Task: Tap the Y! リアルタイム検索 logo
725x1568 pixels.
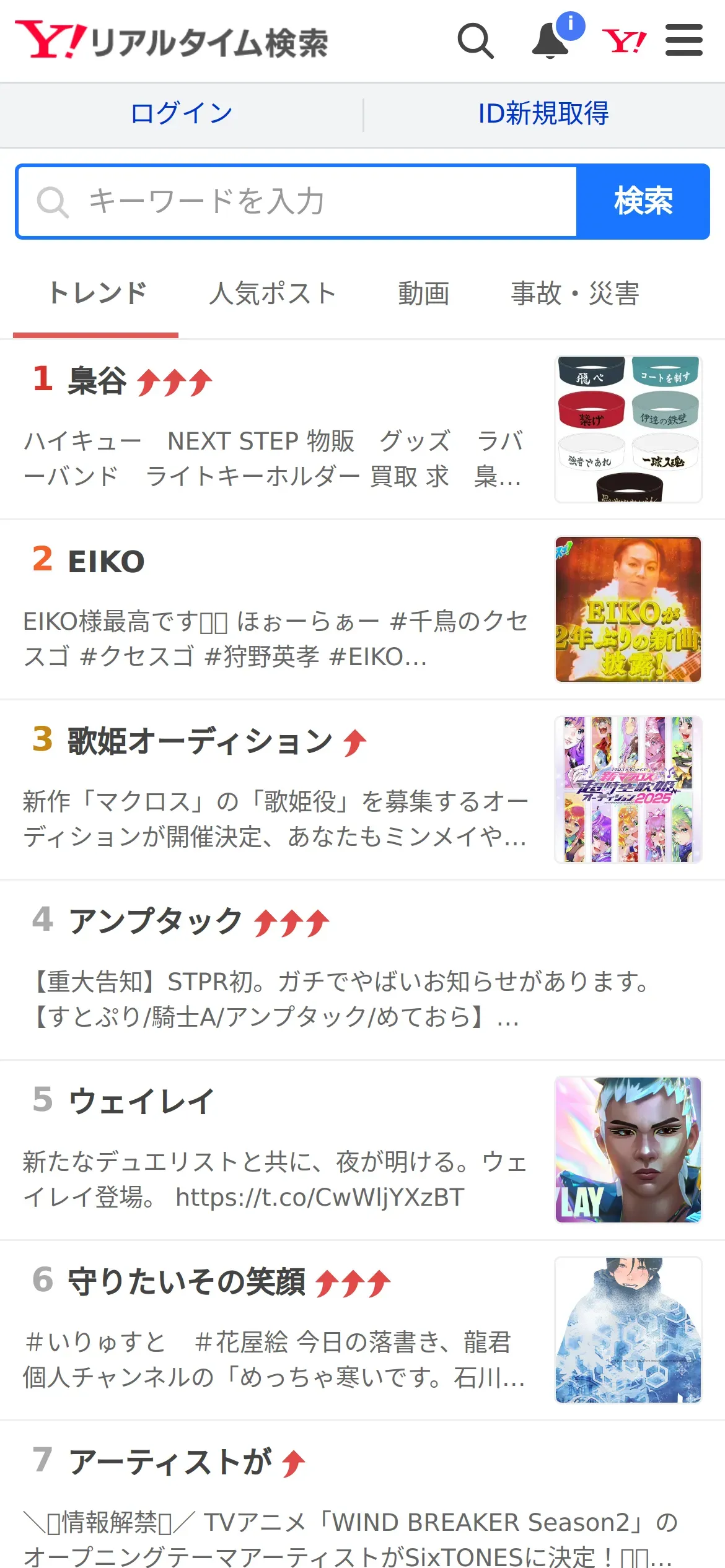Action: tap(172, 41)
